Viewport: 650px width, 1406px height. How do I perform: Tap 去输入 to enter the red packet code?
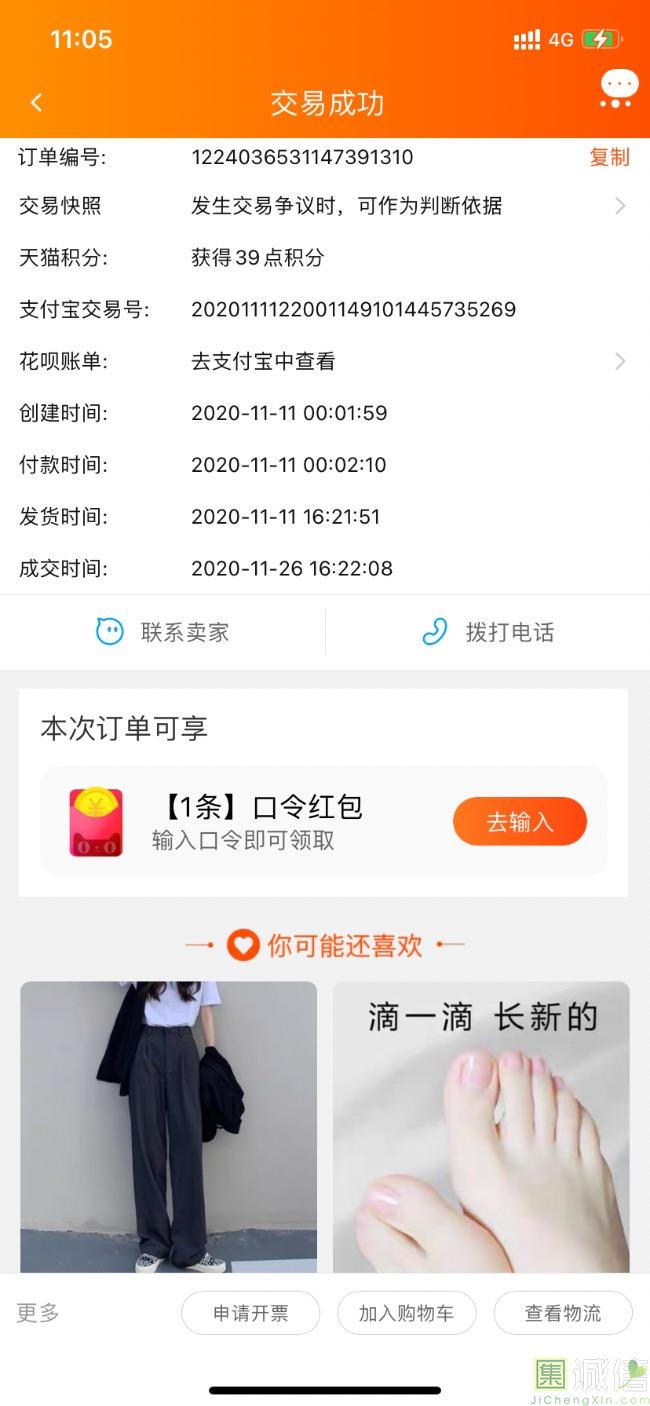(519, 822)
